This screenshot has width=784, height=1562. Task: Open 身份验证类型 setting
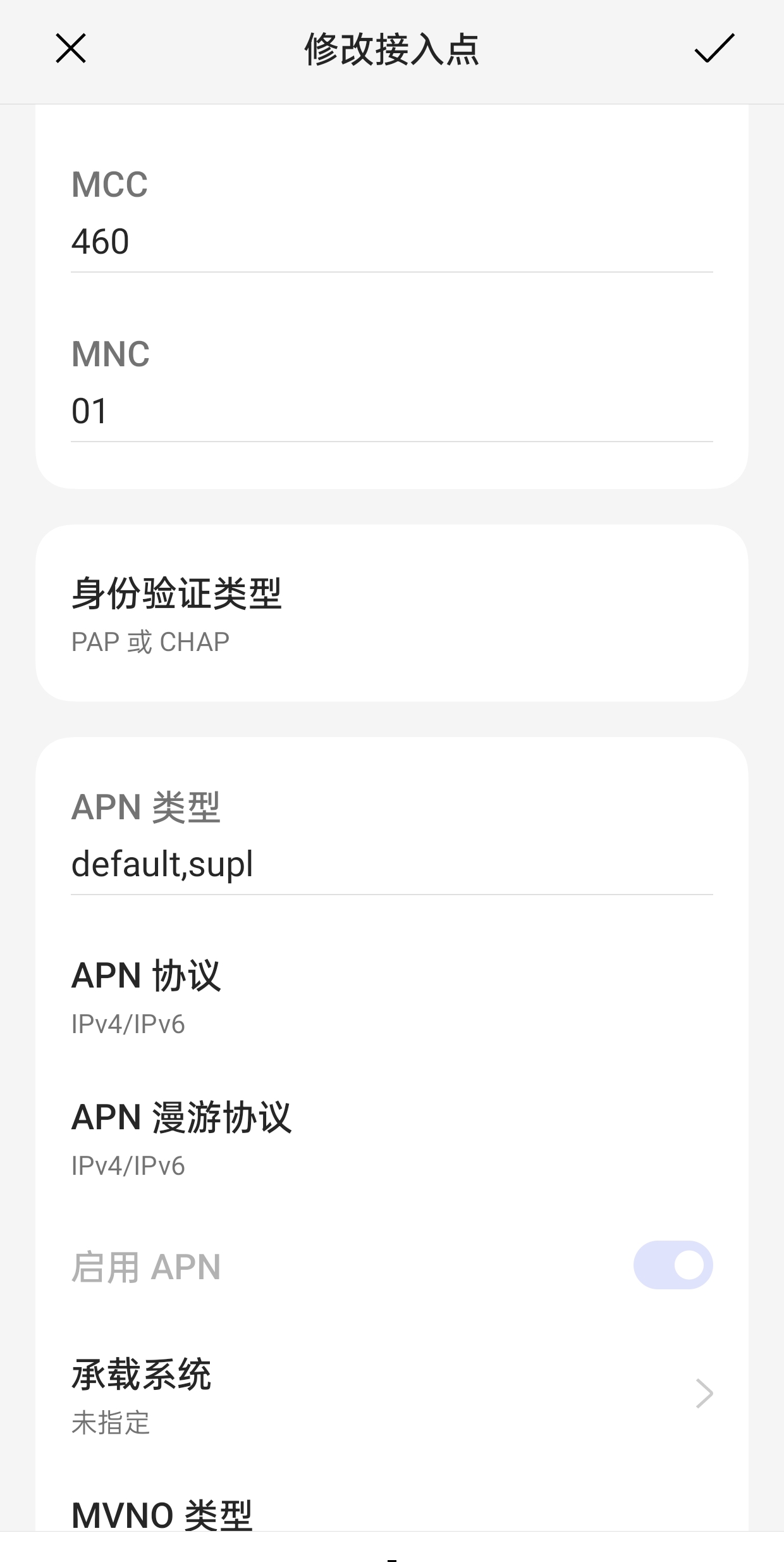[x=392, y=613]
